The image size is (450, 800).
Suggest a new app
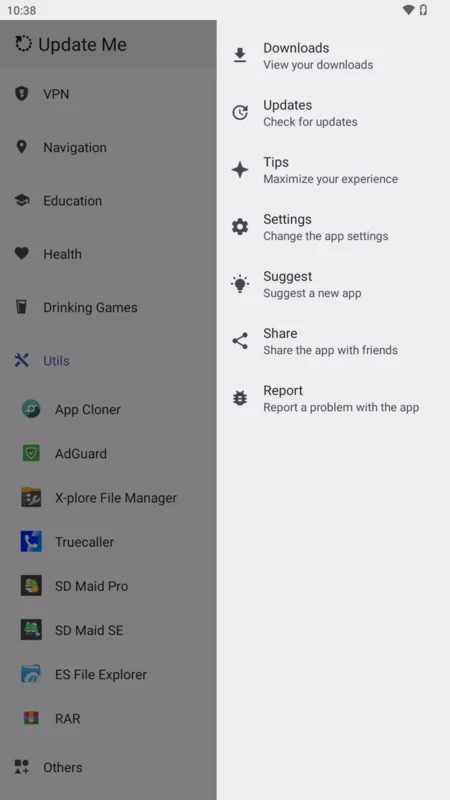tap(333, 284)
